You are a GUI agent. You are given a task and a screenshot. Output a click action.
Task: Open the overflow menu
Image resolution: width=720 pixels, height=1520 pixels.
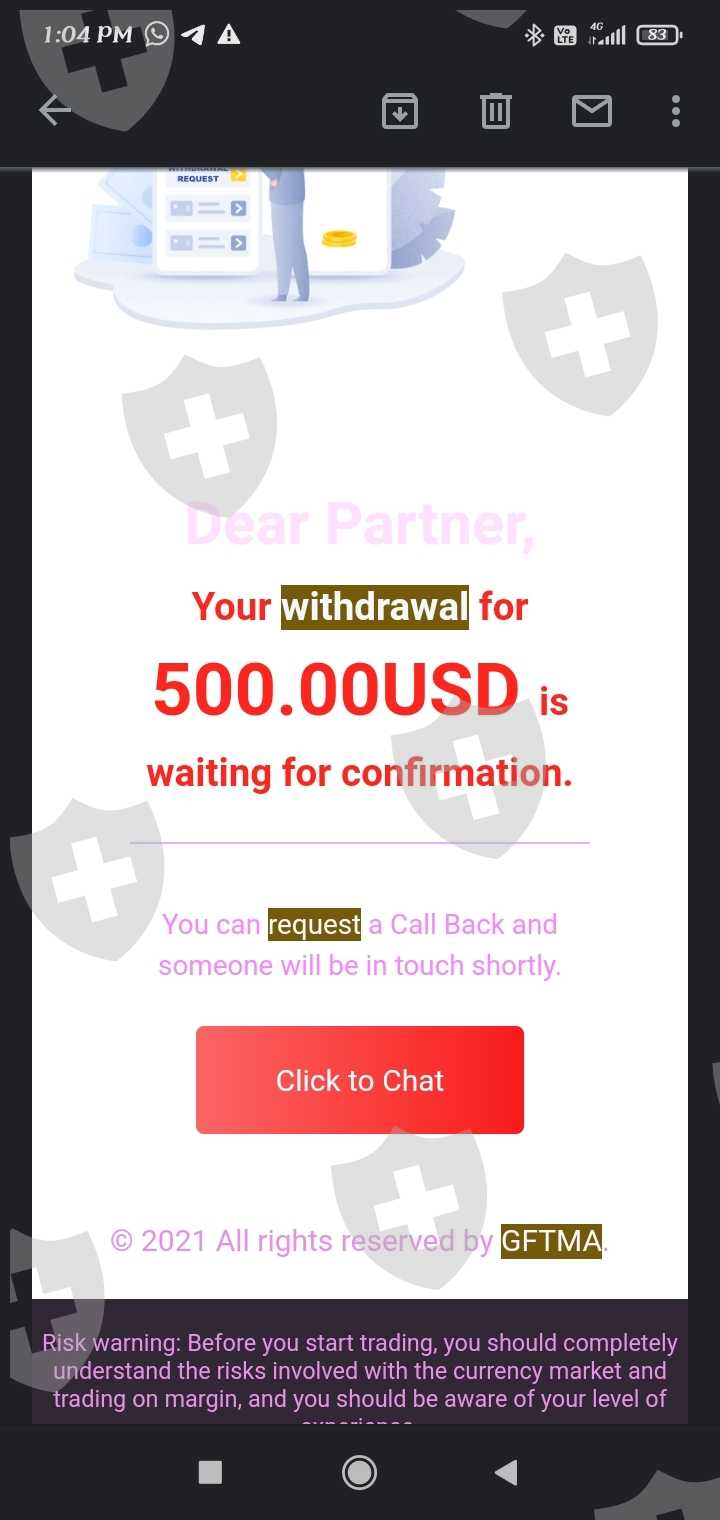[676, 111]
